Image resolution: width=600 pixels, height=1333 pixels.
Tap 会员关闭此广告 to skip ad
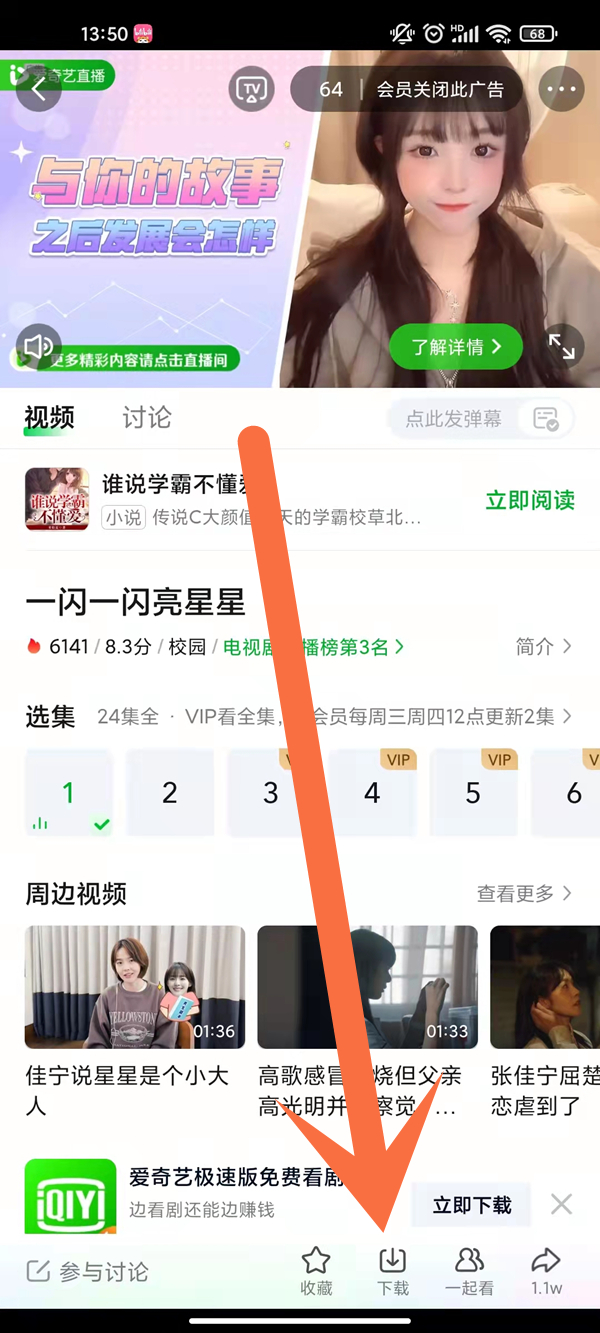point(440,89)
